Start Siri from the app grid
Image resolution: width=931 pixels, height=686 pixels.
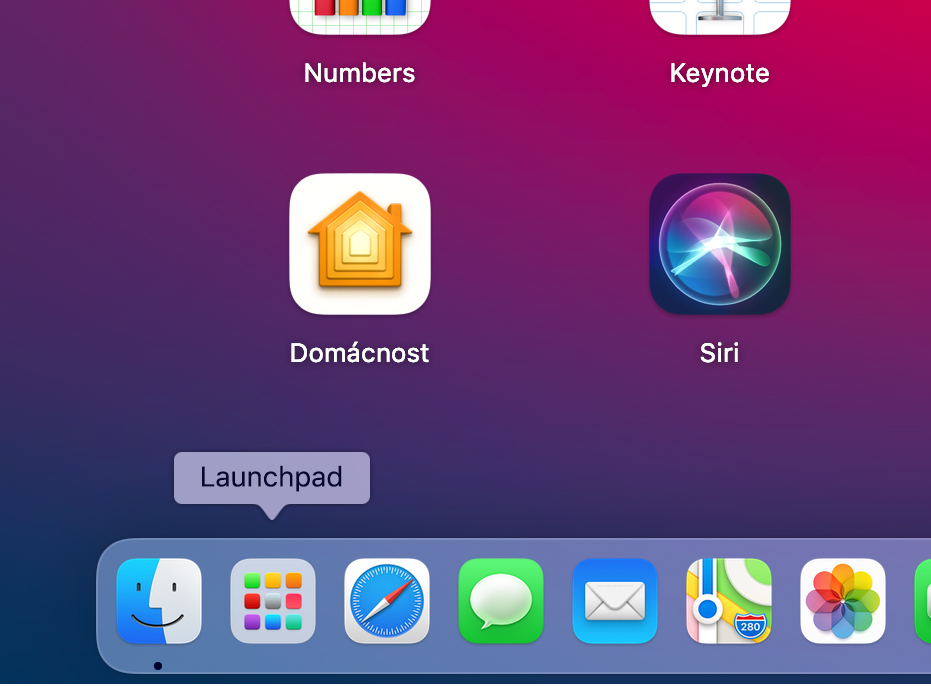point(720,244)
